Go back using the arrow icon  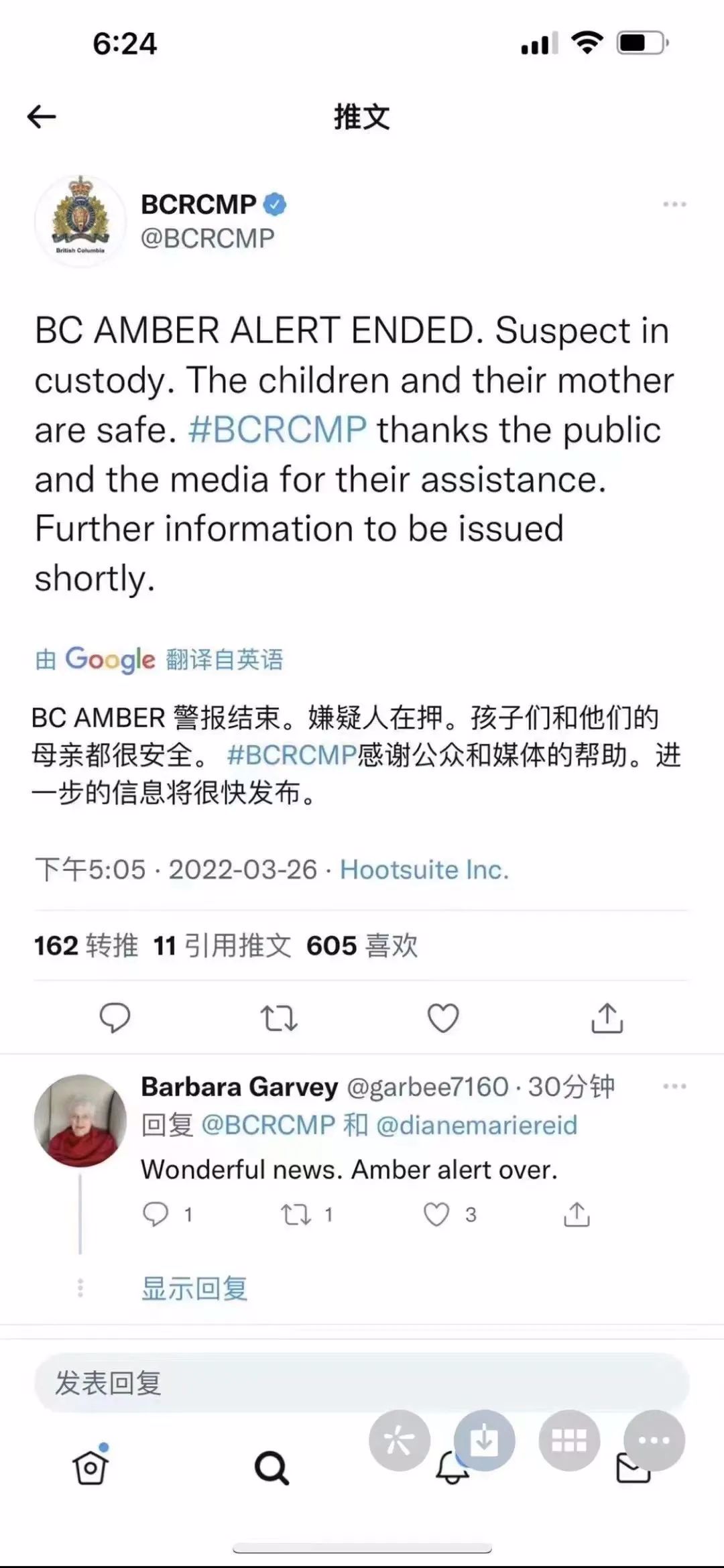coord(42,117)
